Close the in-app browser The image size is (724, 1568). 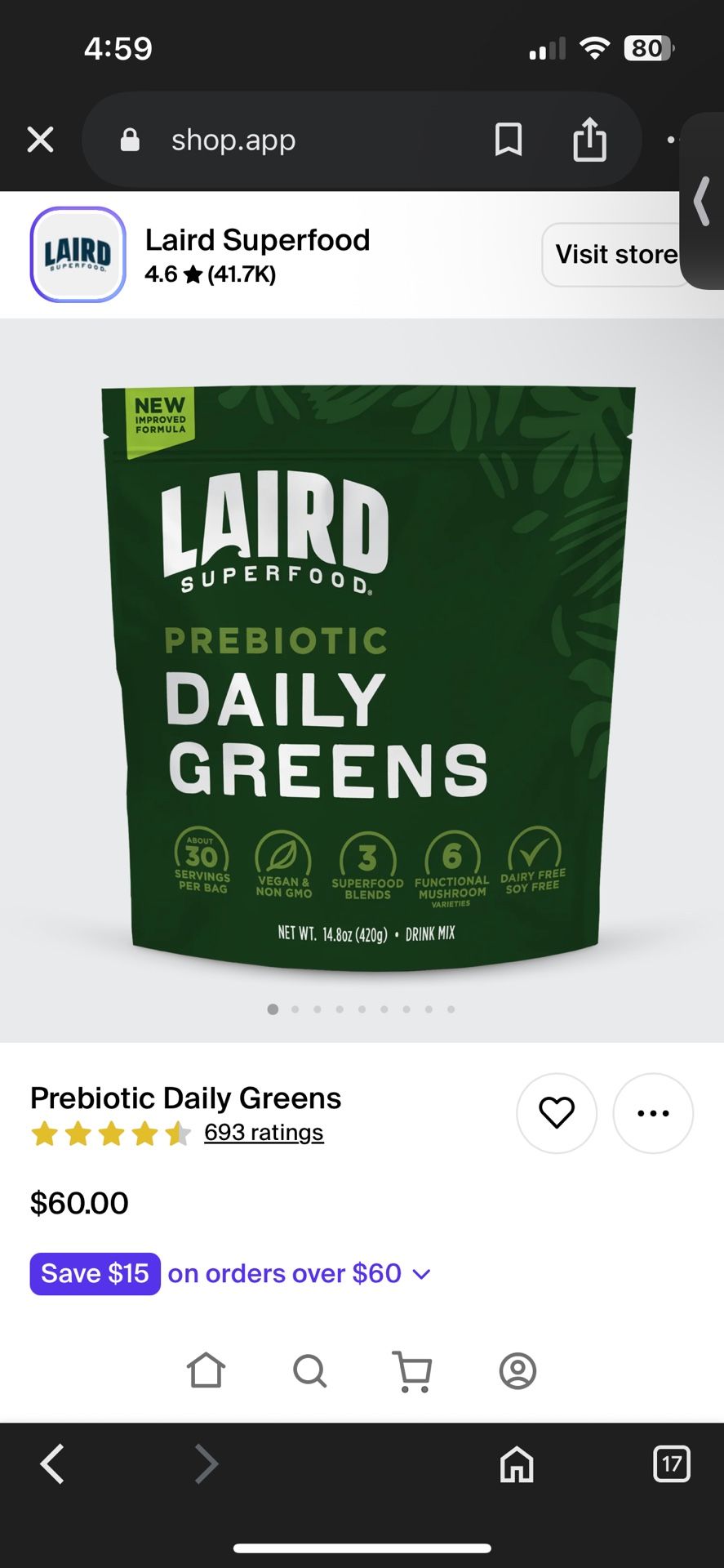pyautogui.click(x=40, y=140)
